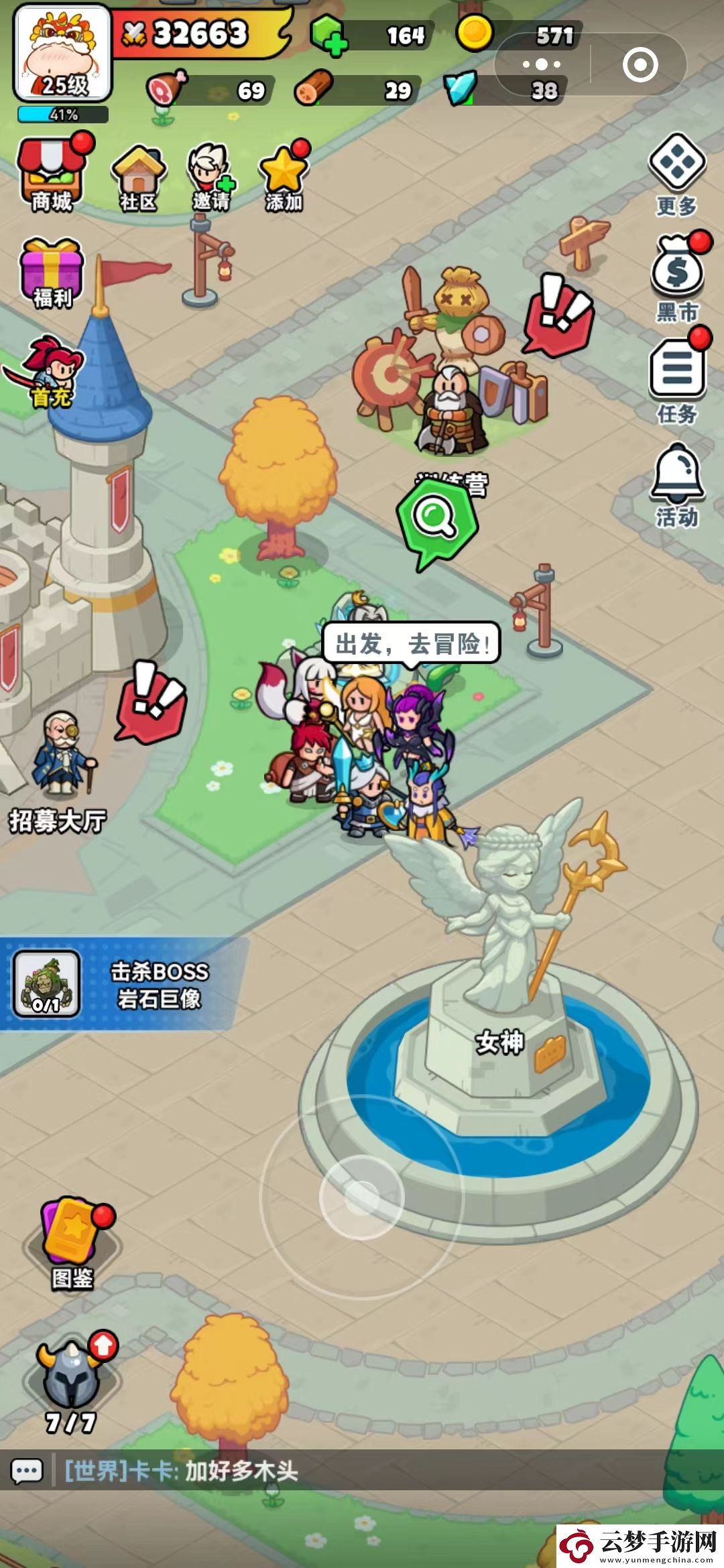Open the 任务 task list
Viewport: 724px width, 1568px height.
(x=677, y=379)
